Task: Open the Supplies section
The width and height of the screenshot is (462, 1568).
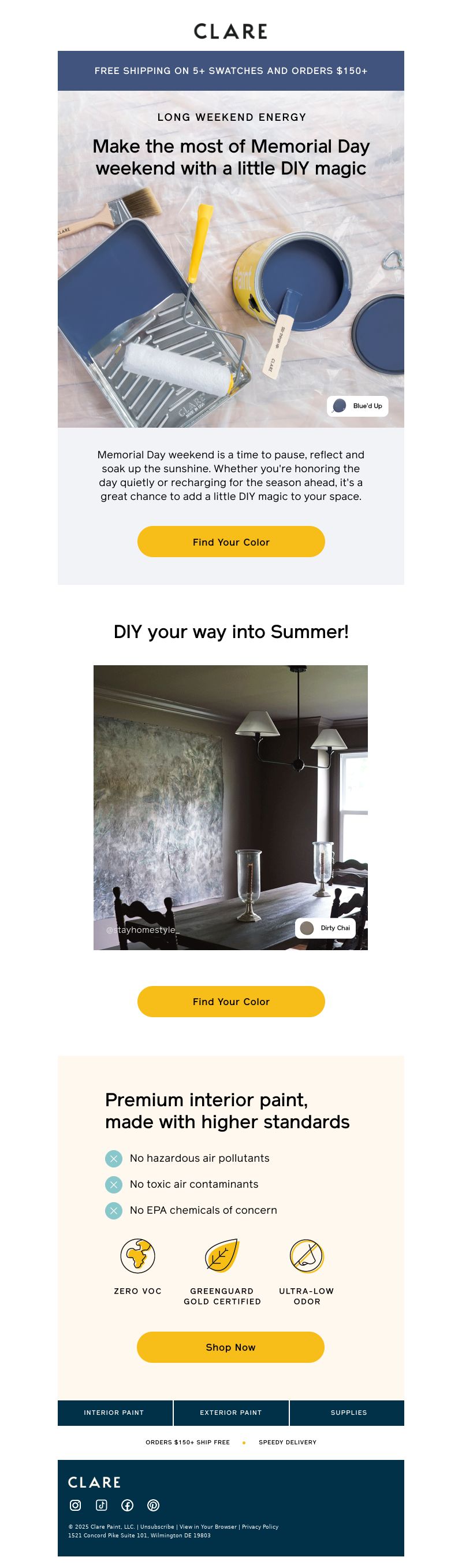Action: (x=348, y=1412)
